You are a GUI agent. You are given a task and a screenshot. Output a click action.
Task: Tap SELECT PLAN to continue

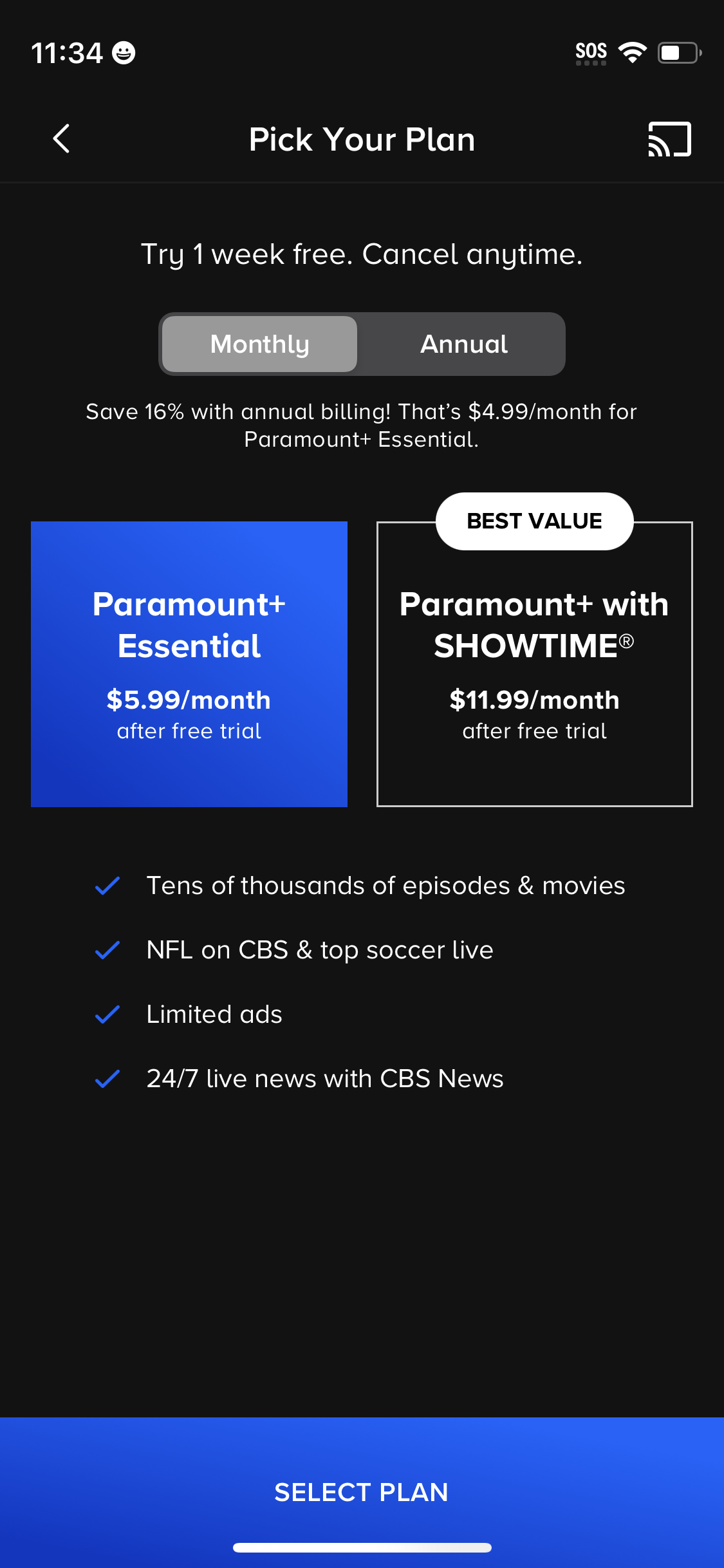point(362,1492)
